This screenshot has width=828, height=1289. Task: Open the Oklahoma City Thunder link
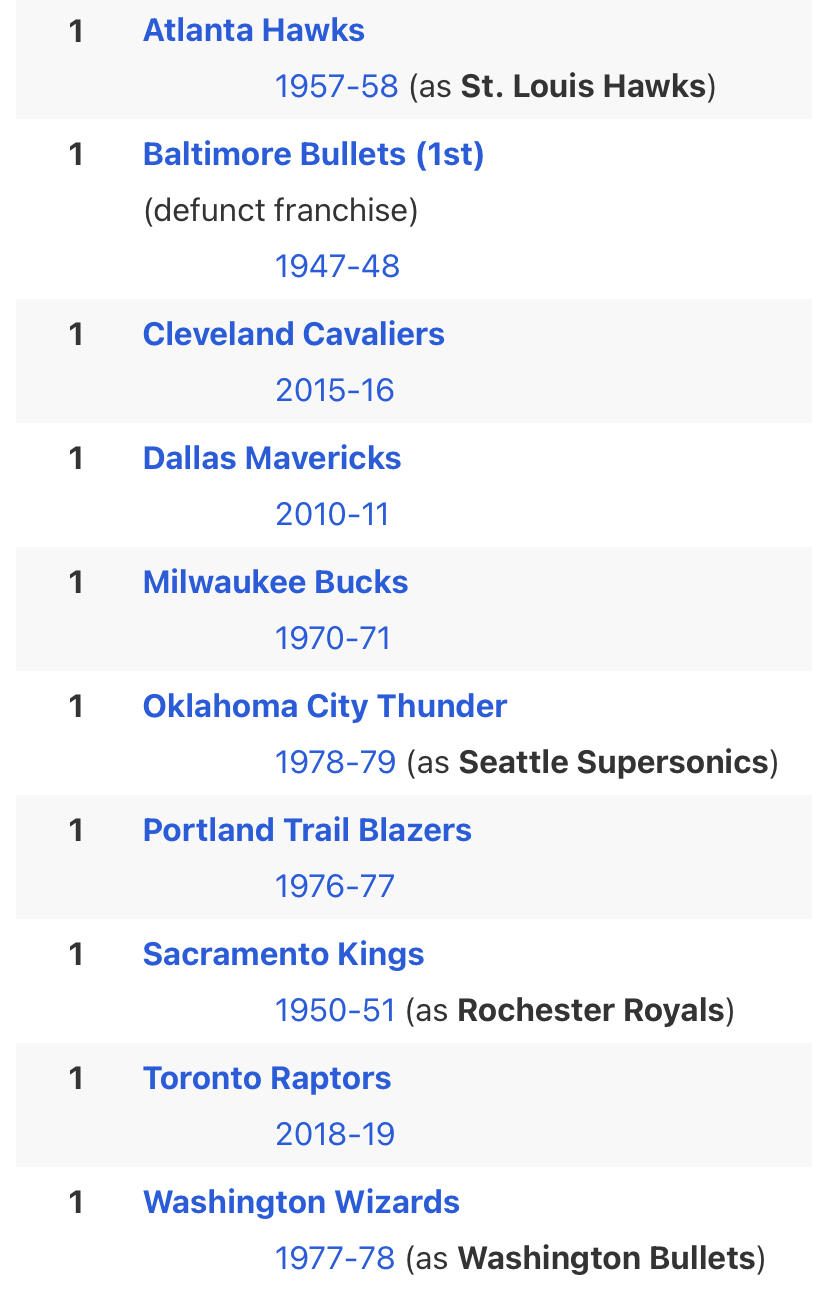325,706
